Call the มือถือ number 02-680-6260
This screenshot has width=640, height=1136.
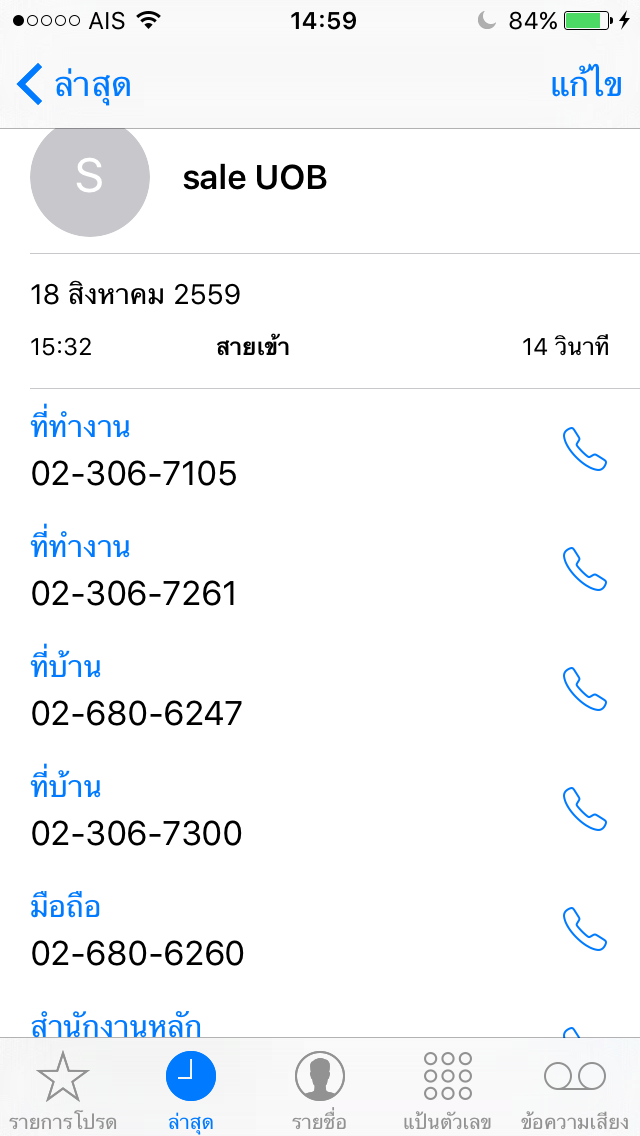pyautogui.click(x=584, y=929)
